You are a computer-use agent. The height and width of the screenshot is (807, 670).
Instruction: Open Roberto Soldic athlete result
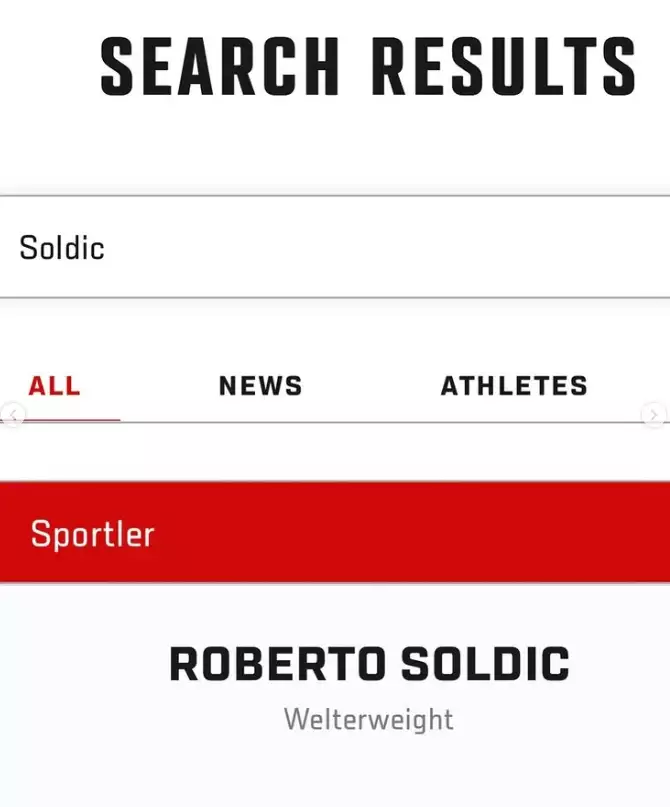coord(369,663)
